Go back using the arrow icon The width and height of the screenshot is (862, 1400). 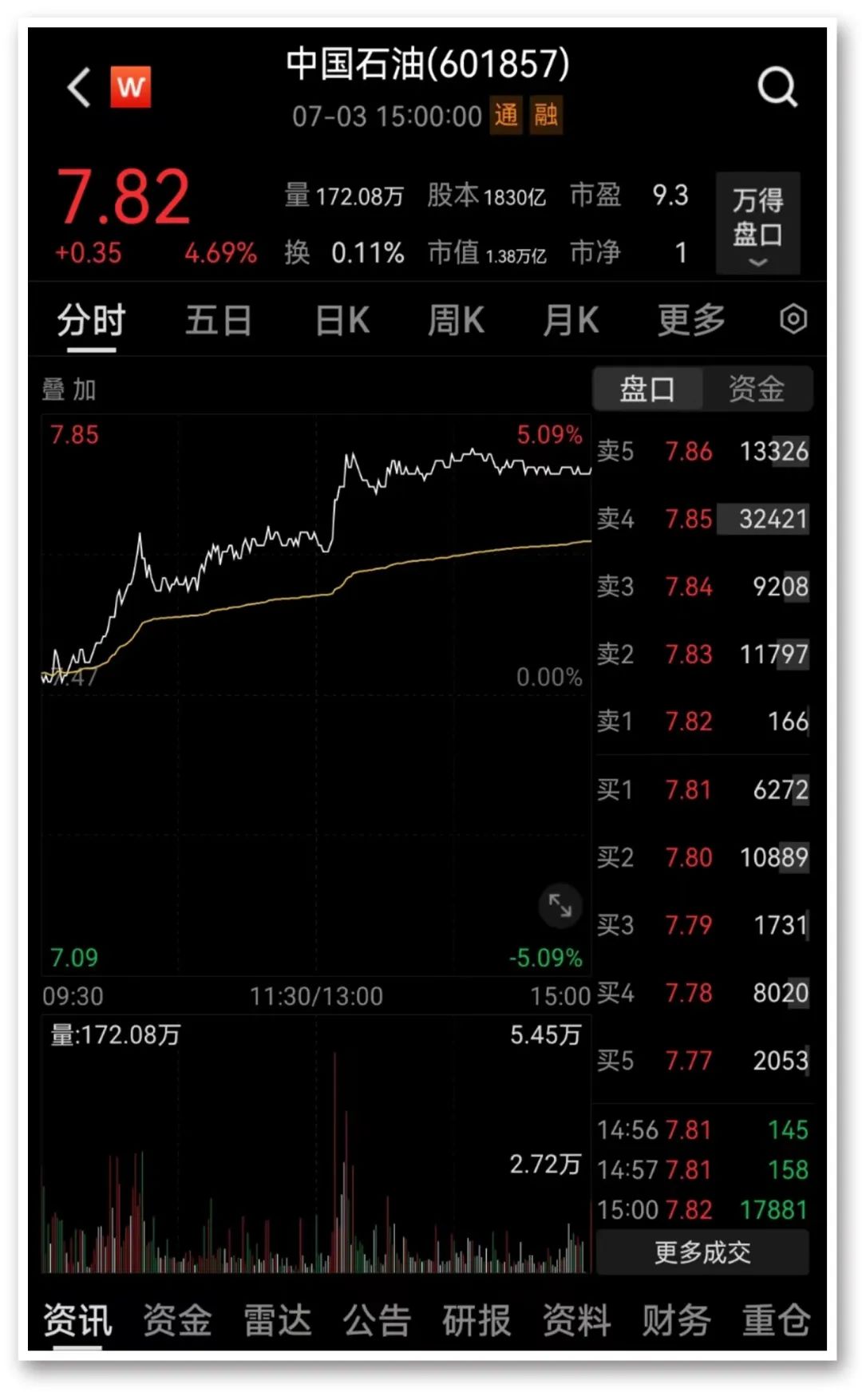(x=79, y=87)
